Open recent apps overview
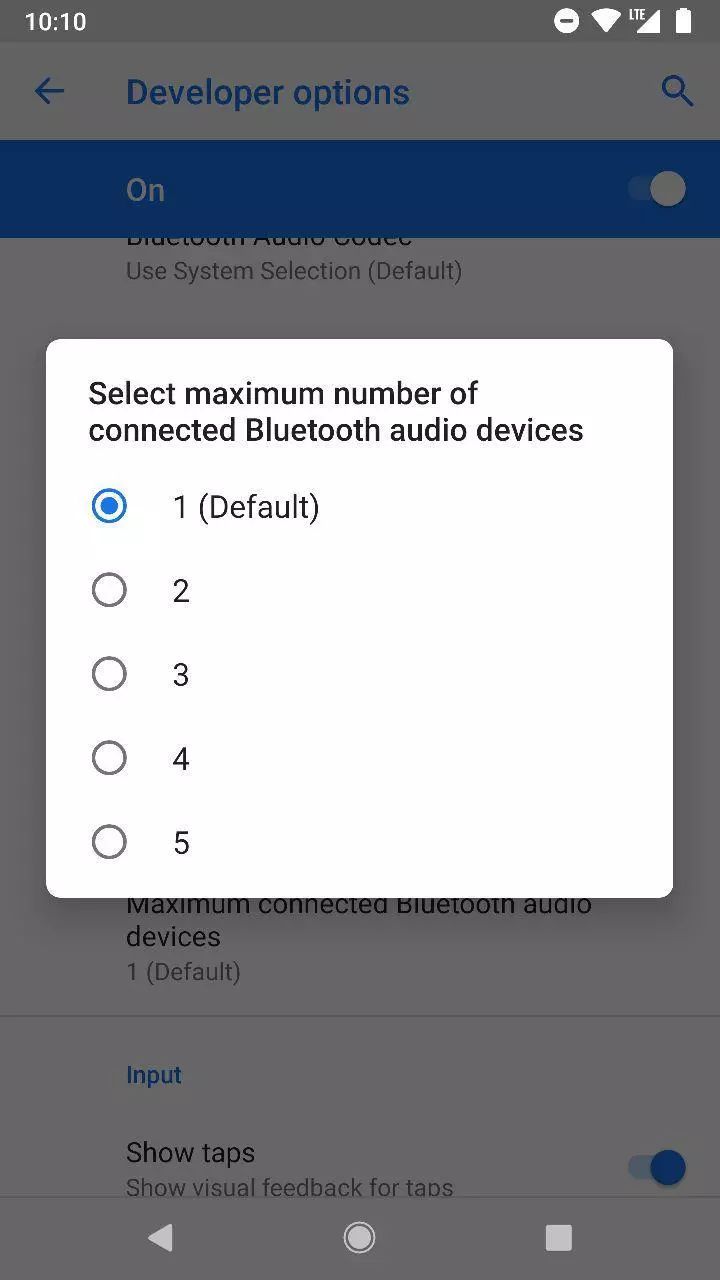Image resolution: width=720 pixels, height=1280 pixels. pos(558,1238)
